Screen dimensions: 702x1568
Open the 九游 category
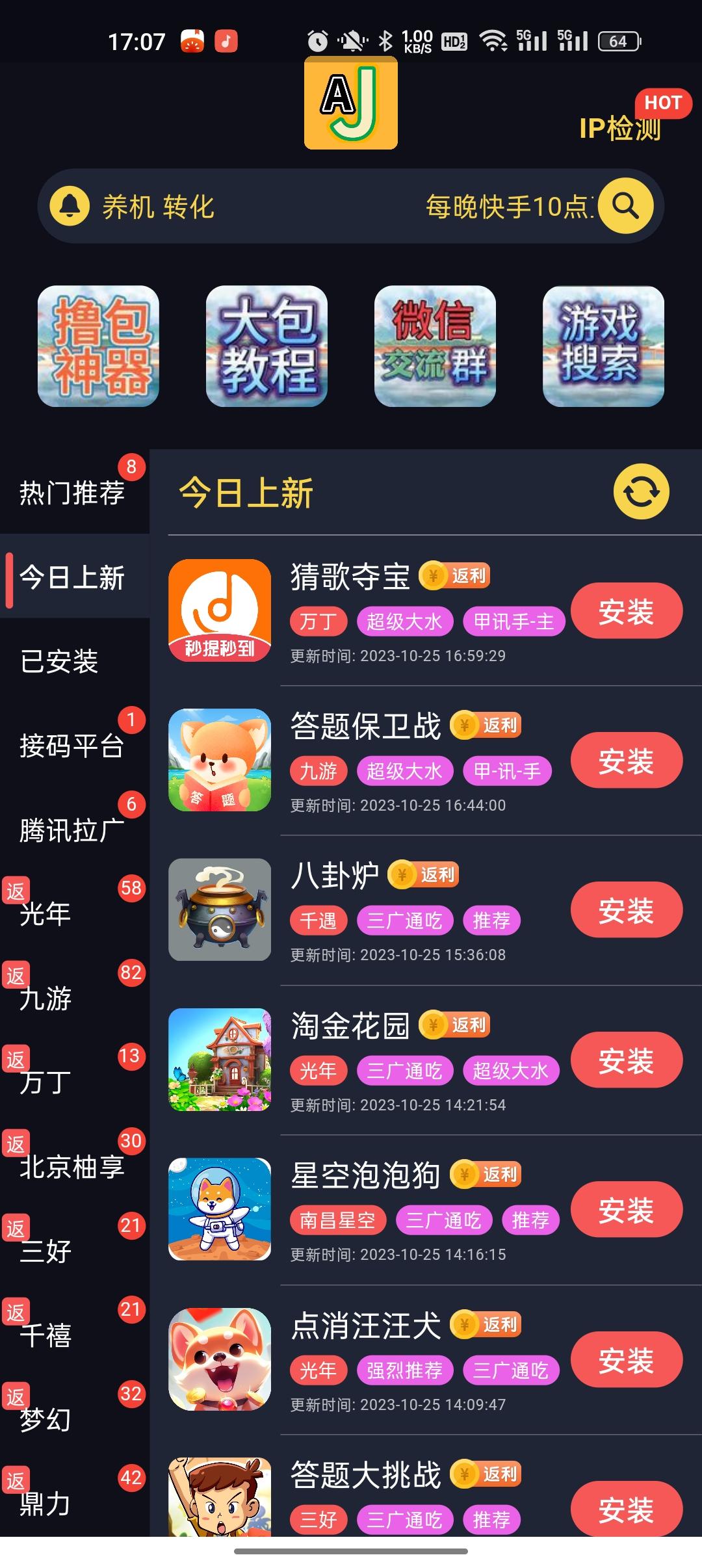coord(45,998)
